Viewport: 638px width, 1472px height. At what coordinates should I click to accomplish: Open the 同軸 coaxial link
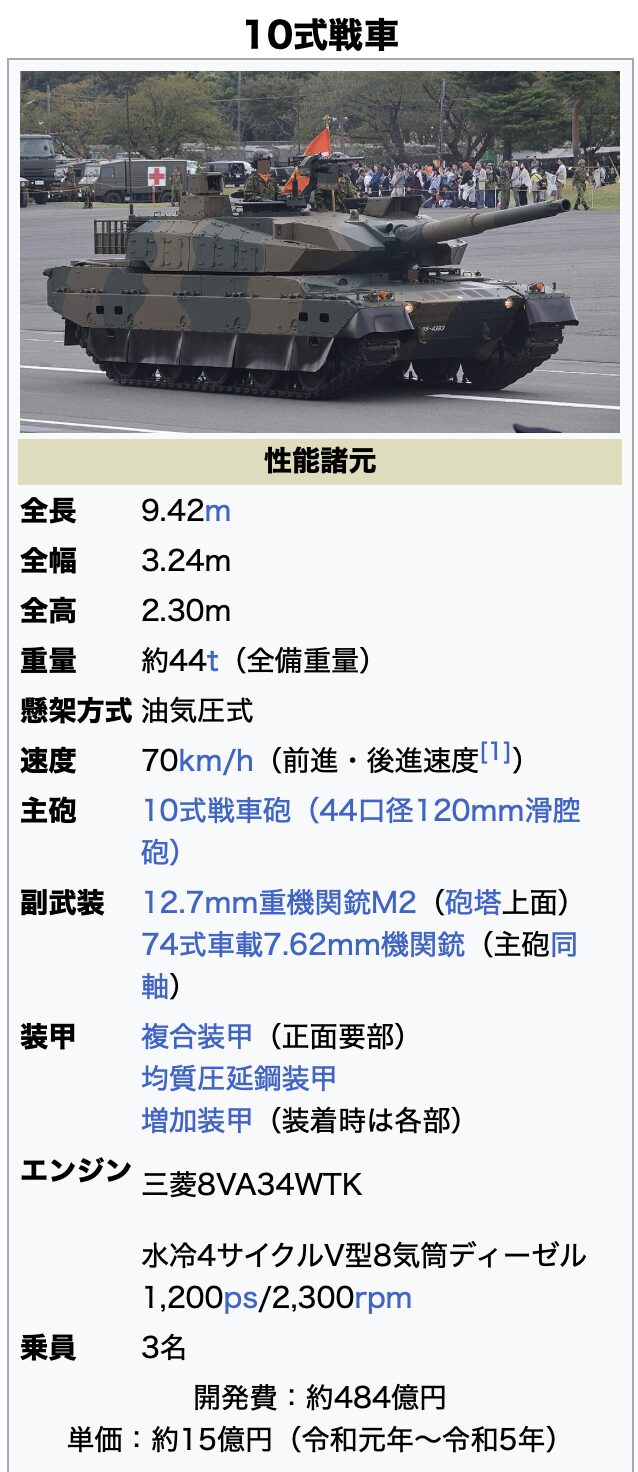click(563, 945)
